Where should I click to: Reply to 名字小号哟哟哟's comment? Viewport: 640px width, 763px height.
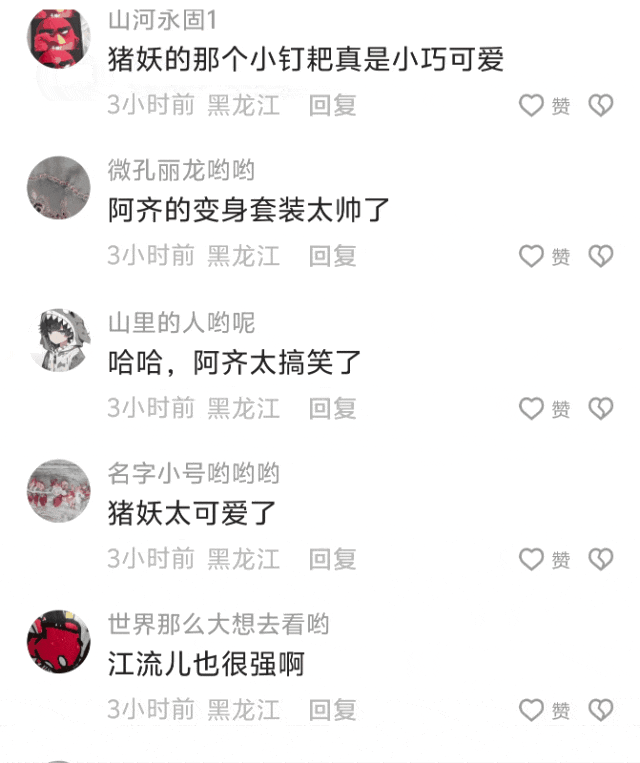[332, 559]
